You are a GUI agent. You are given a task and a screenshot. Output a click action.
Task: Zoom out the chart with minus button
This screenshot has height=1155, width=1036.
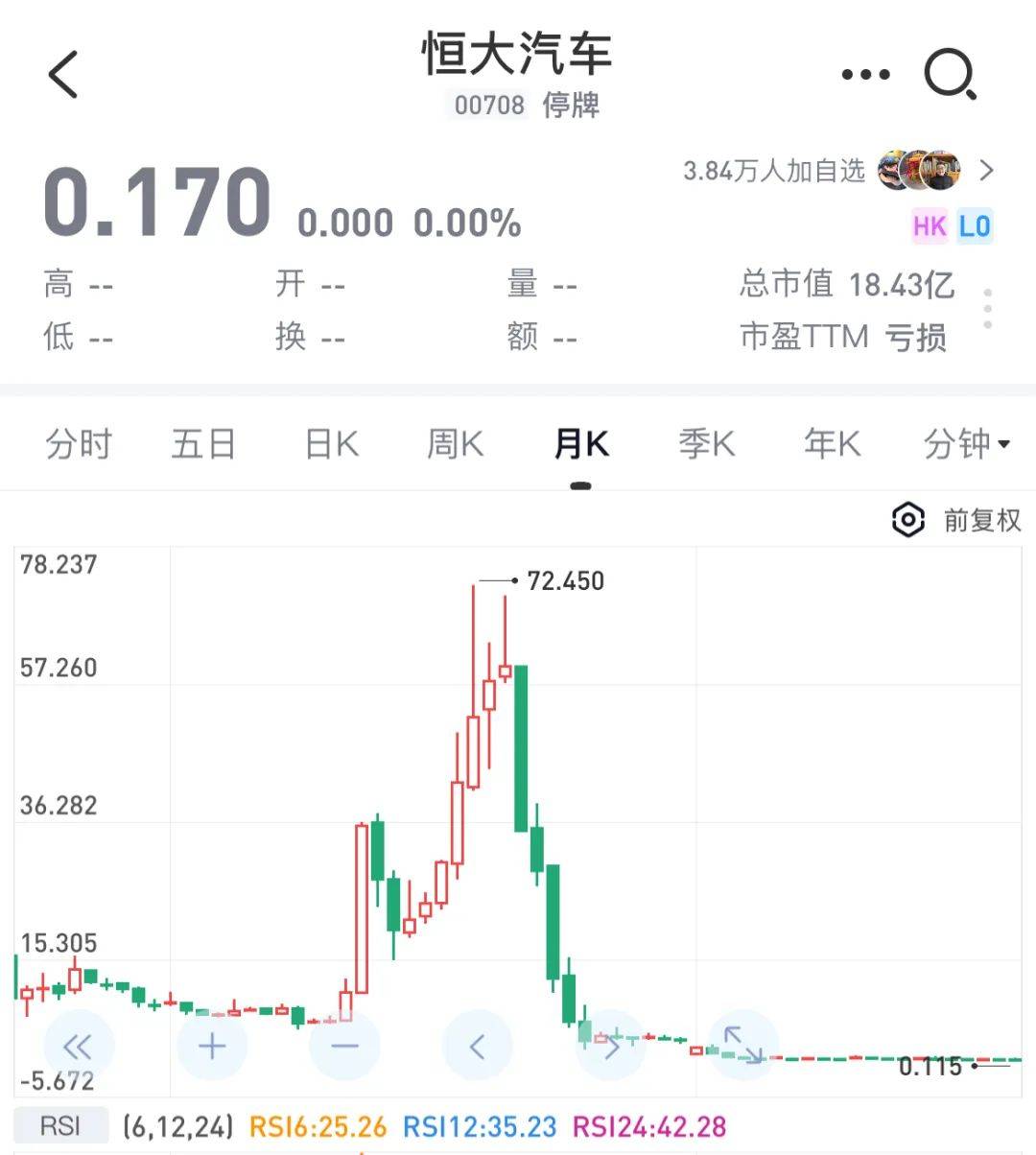(x=344, y=1046)
